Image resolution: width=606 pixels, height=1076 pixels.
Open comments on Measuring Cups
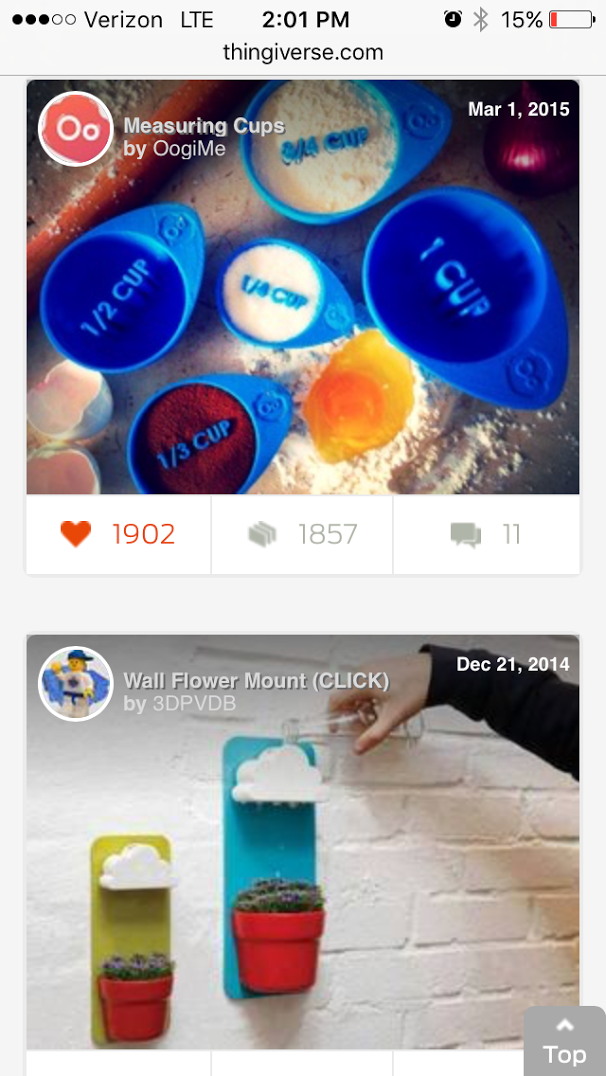tap(486, 534)
